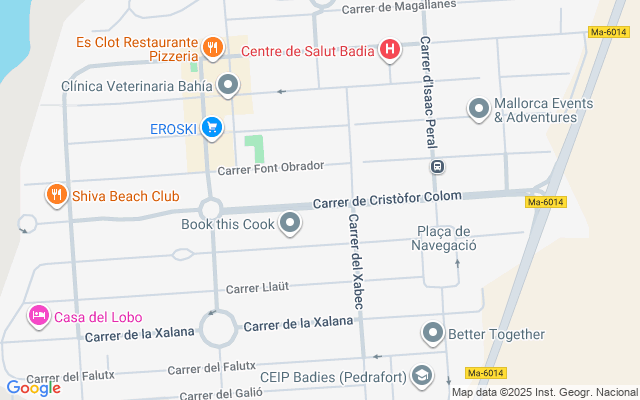Open the Shiva Beach Club restaurant pin
Screen dimensions: 640x400
[56, 195]
